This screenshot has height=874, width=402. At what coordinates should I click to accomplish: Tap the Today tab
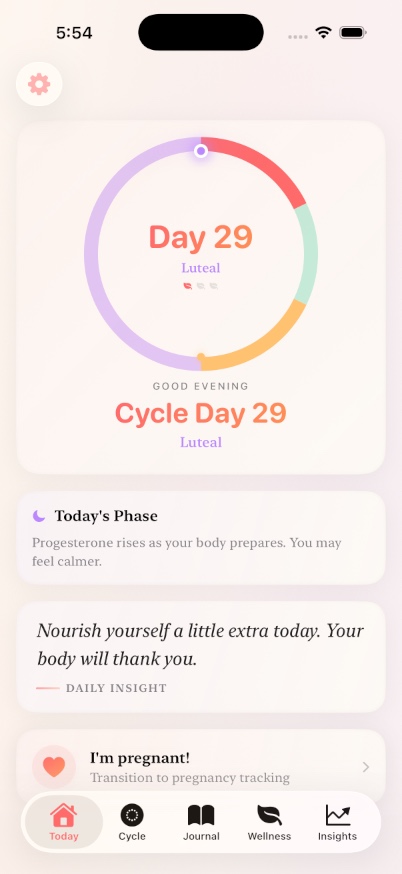click(64, 822)
